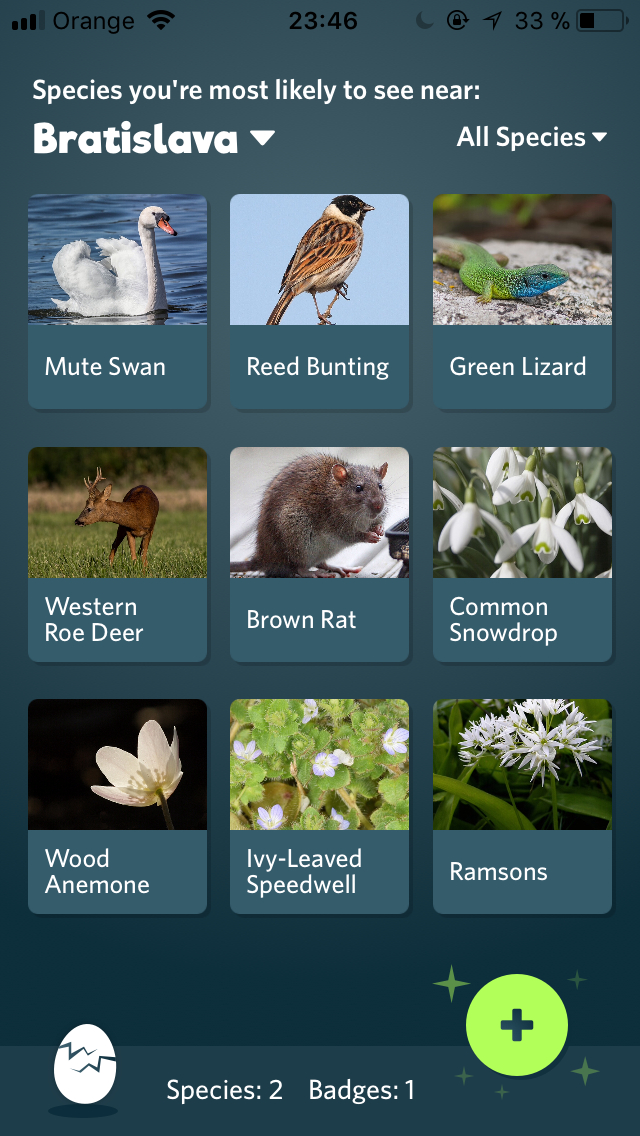
Task: Open Ivy-Leaved Speedwell card
Action: (x=320, y=806)
